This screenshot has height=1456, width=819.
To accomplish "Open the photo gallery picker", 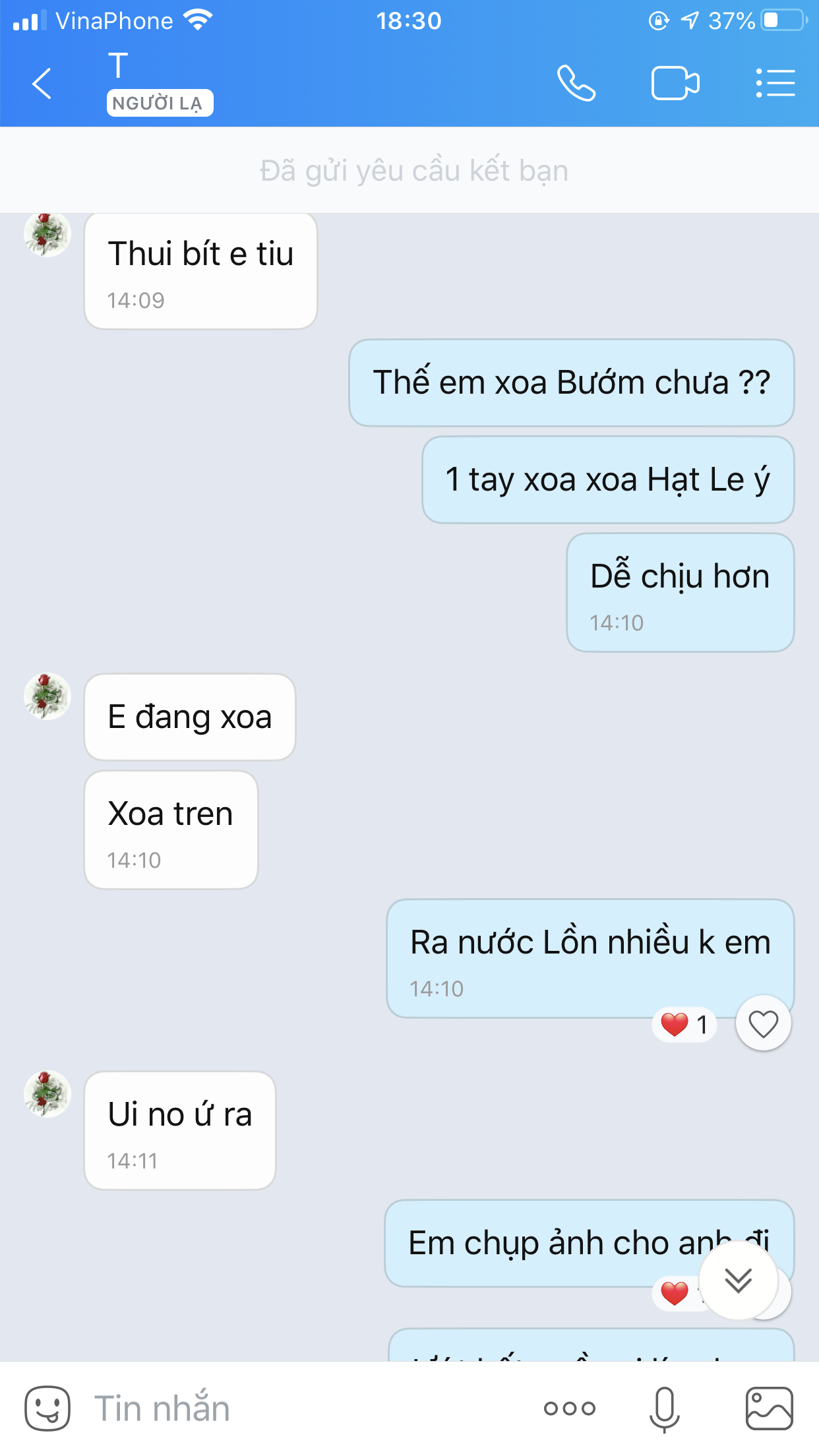I will 769,1408.
